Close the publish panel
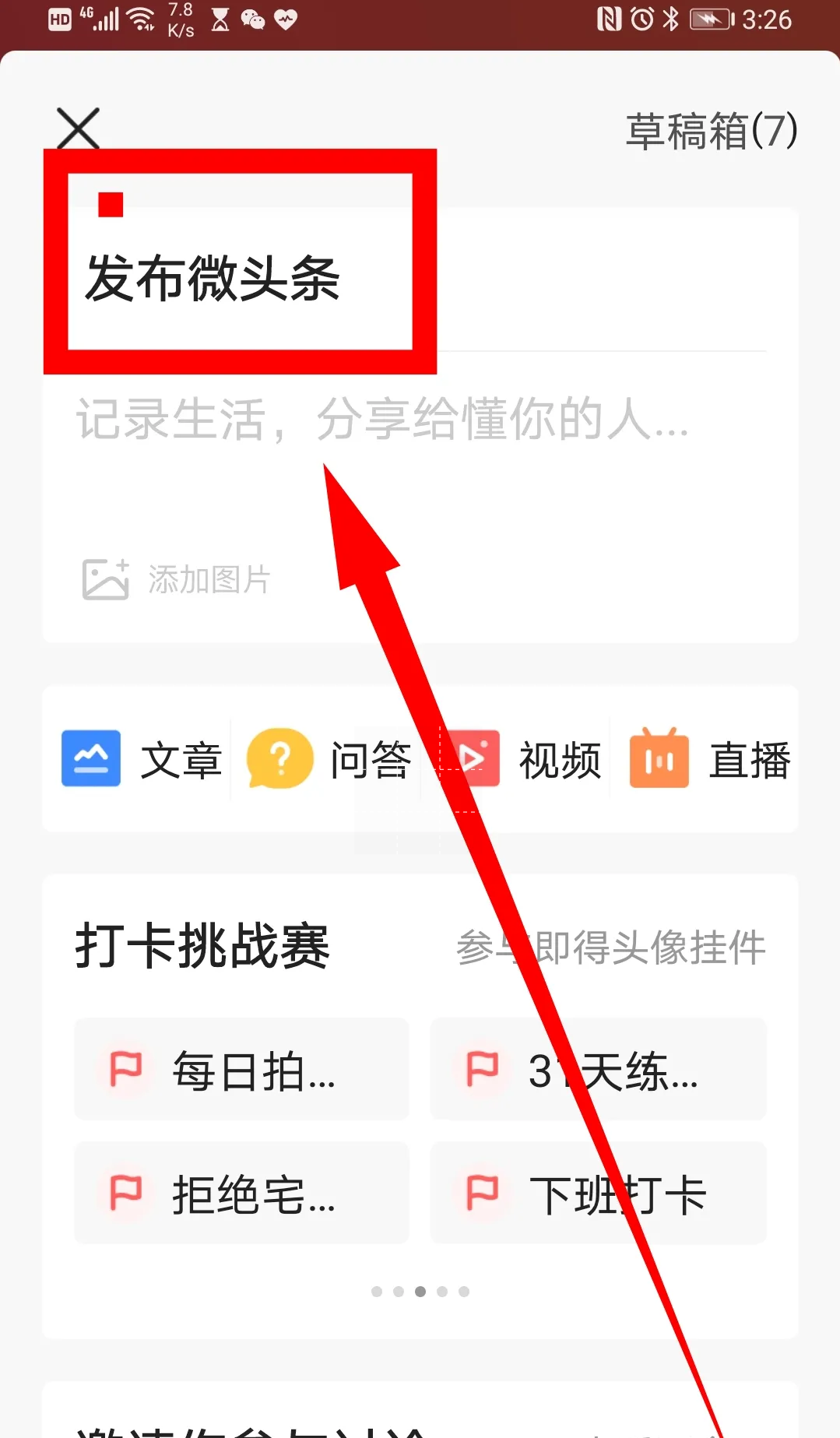The image size is (840, 1438). tap(78, 128)
